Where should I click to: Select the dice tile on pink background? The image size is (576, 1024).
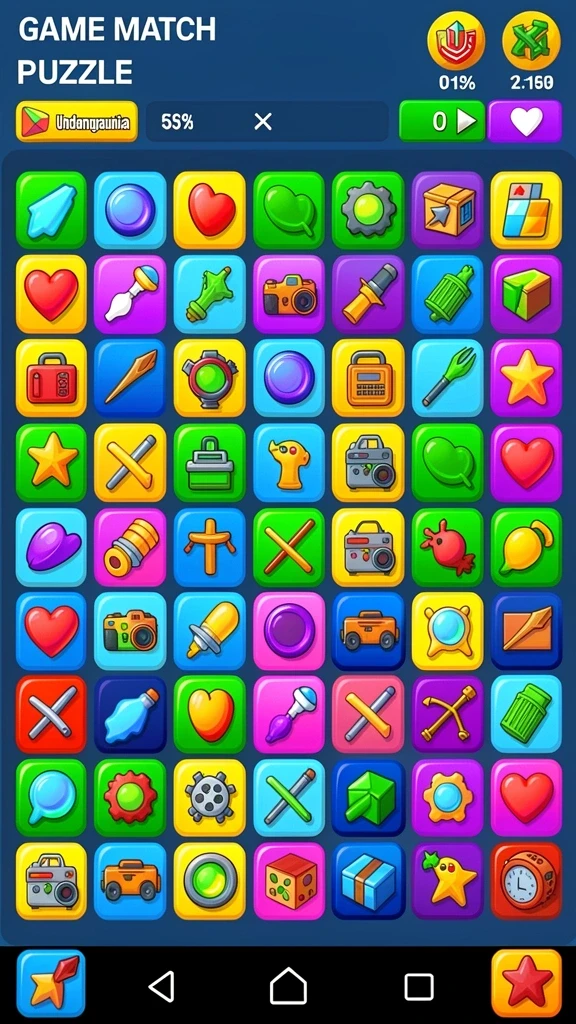tap(289, 881)
